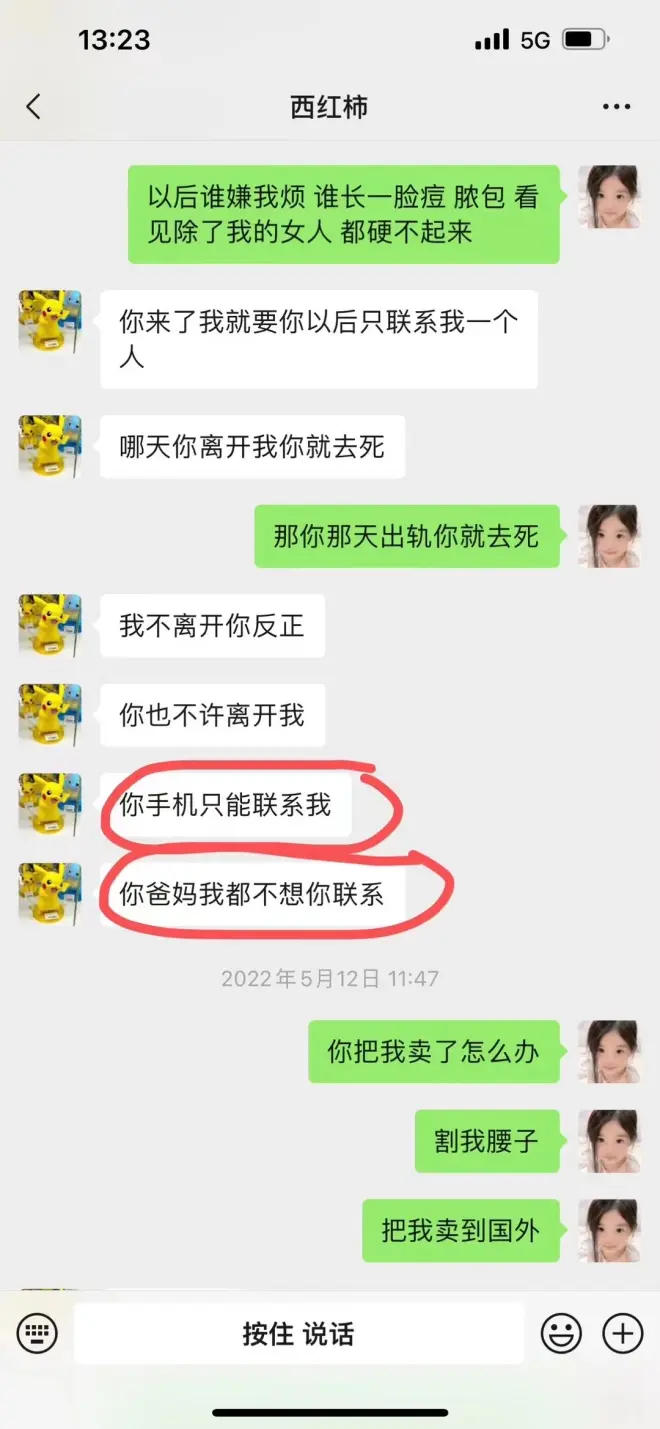Screen dimensions: 660x1429
Task: Open the plus attachments menu
Action: click(622, 1333)
